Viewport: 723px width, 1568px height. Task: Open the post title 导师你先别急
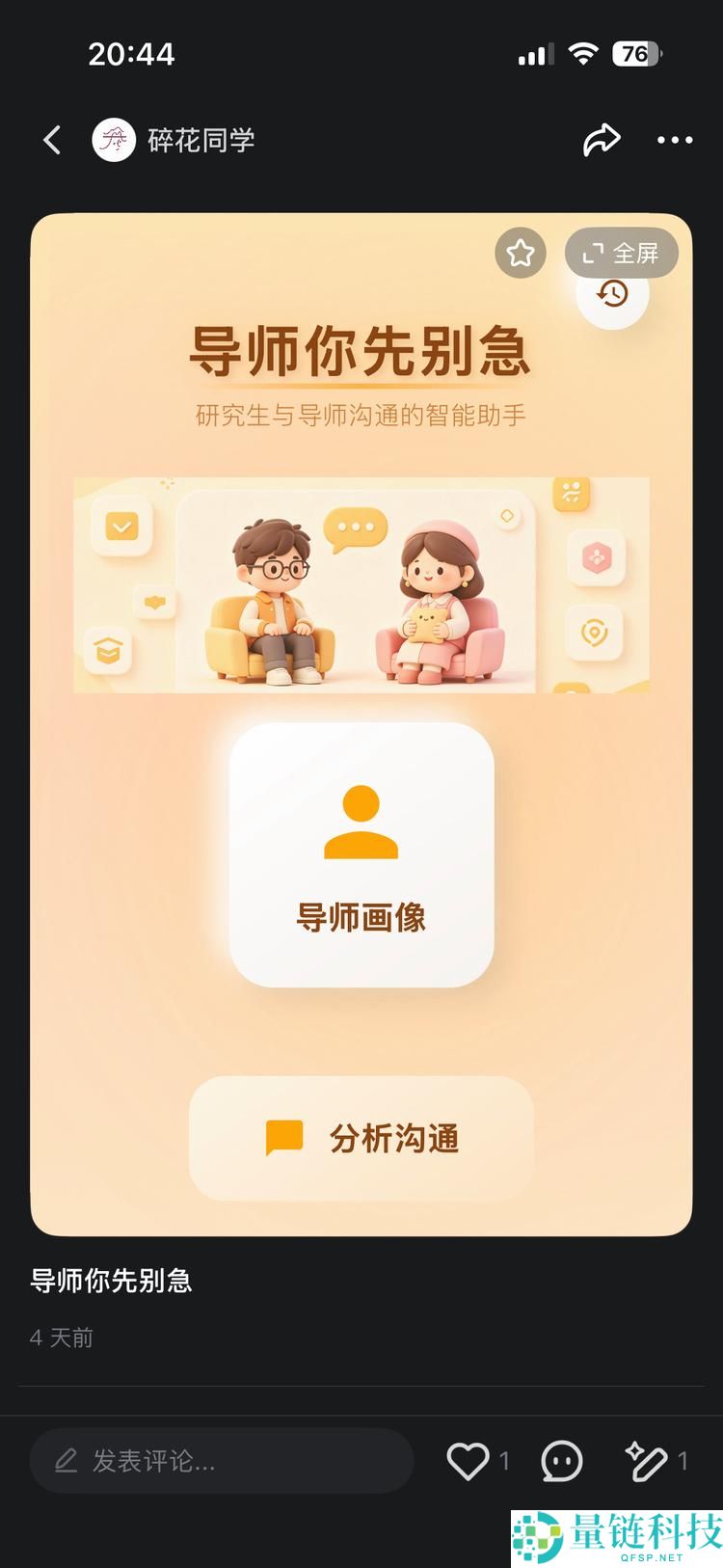pos(111,1282)
